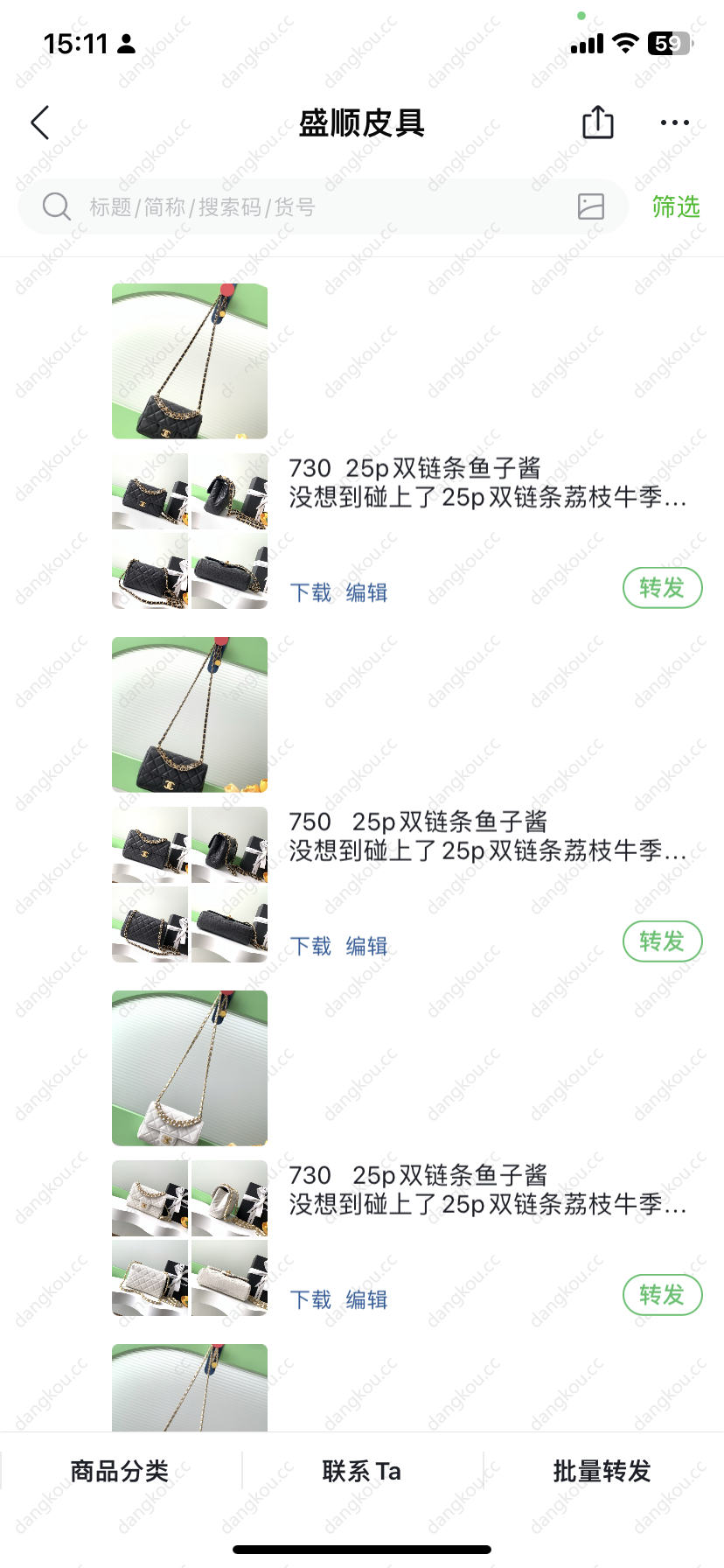This screenshot has height=1568, width=724.
Task: Open the three-dot overflow menu
Action: (675, 122)
